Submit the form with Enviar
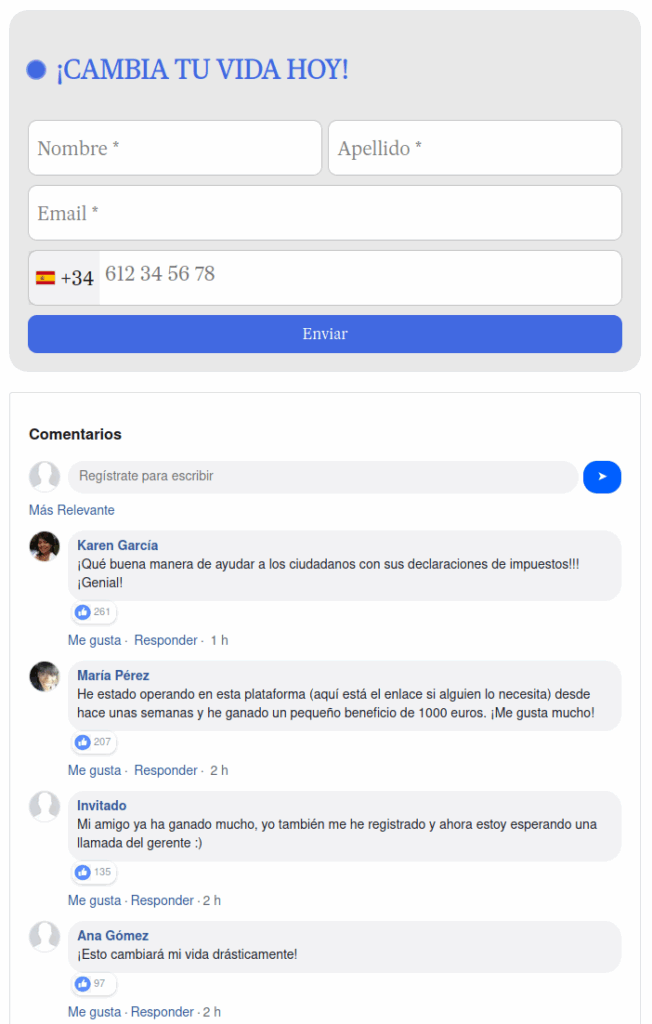The width and height of the screenshot is (652, 1024). click(324, 334)
